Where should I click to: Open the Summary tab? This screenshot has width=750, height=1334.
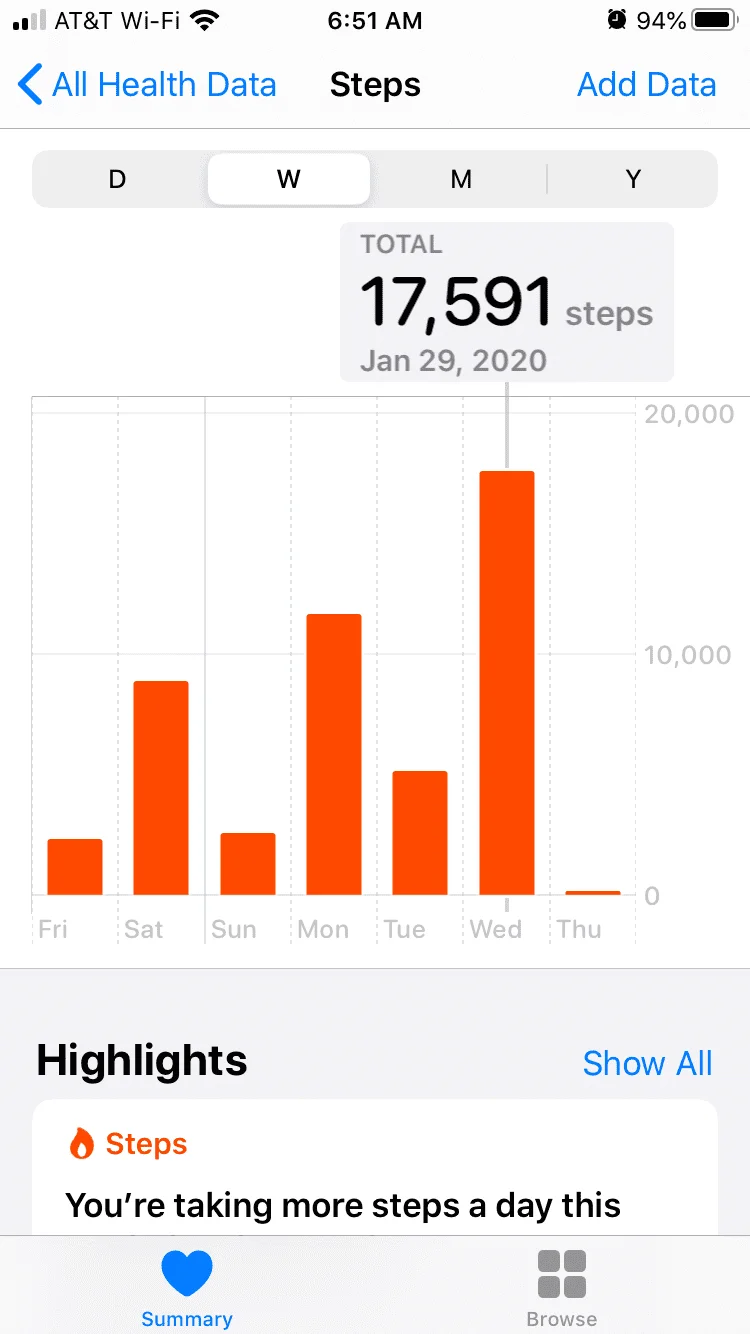(x=187, y=1288)
